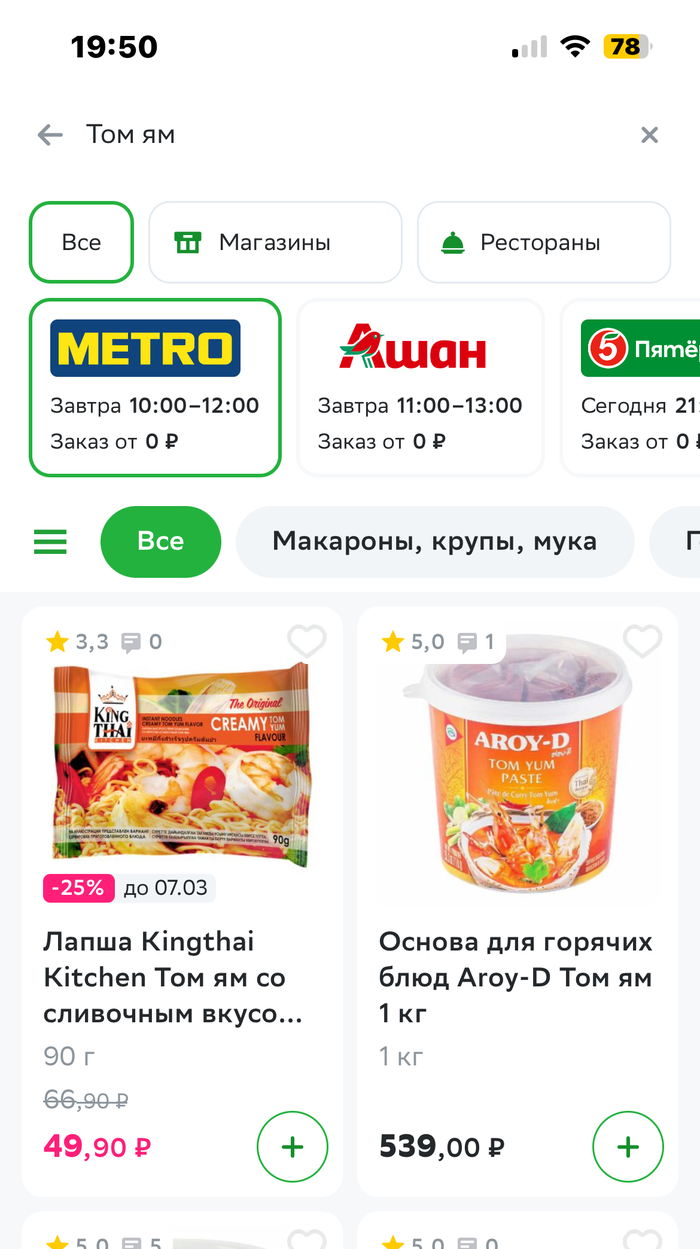Choose the Ашан store card
This screenshot has height=1249, width=700.
coord(420,387)
